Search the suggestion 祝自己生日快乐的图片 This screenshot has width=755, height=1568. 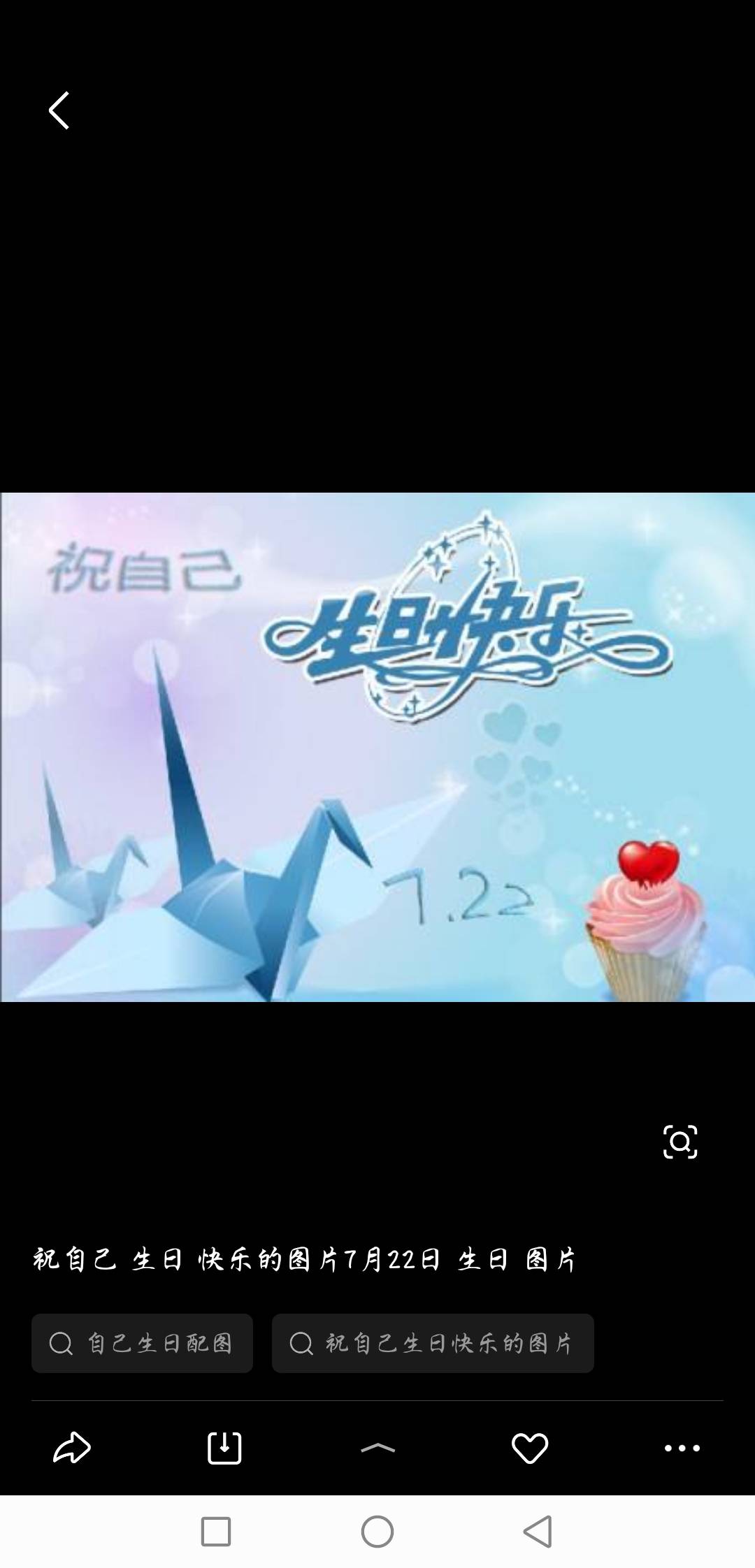(x=433, y=1343)
